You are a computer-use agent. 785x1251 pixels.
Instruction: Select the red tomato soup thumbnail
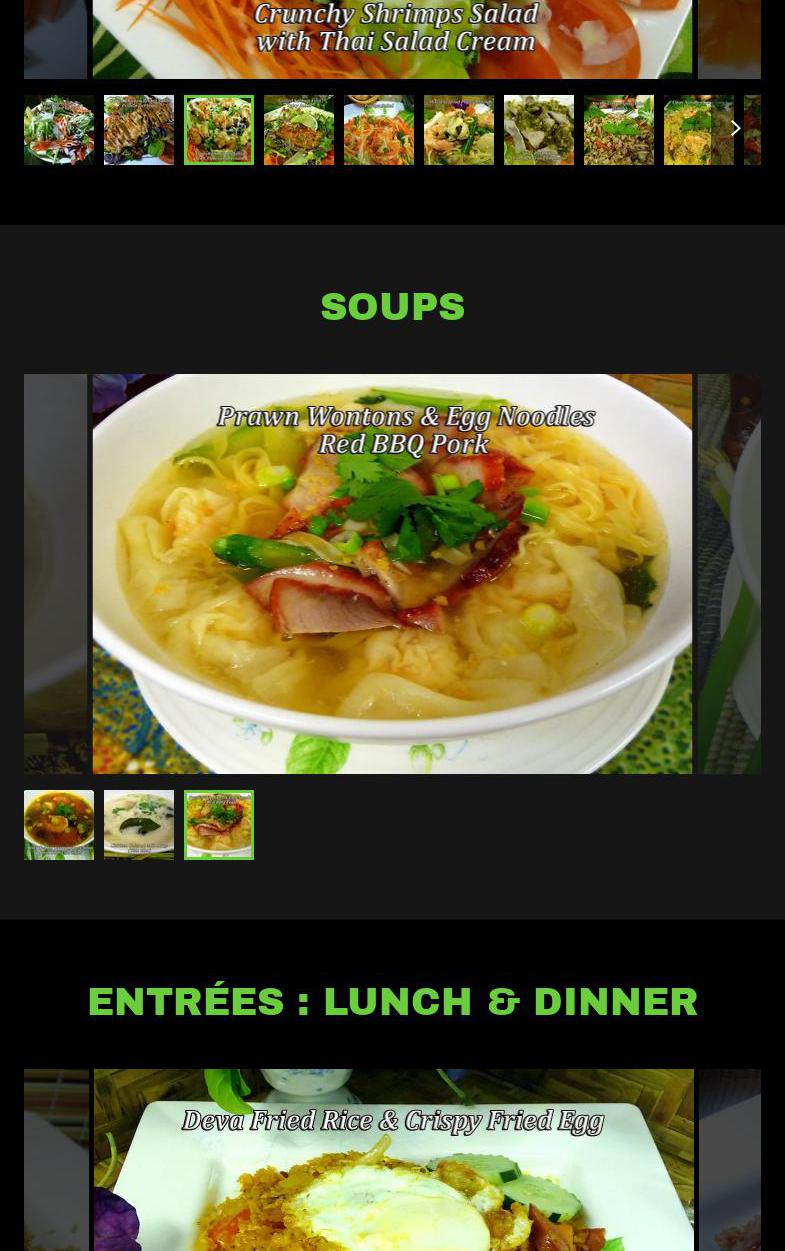coord(59,825)
